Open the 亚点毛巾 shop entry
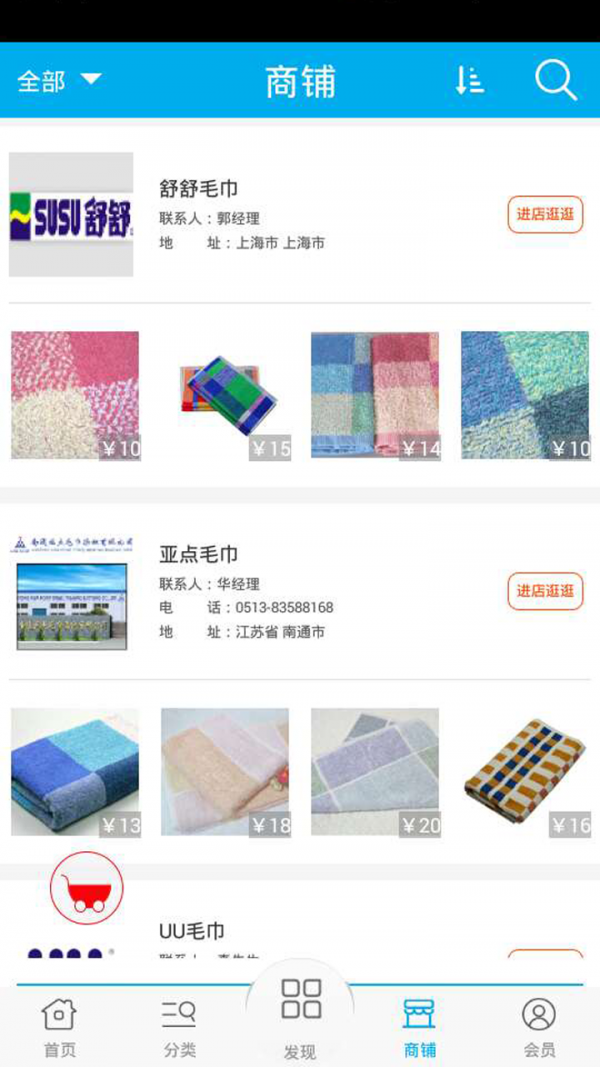Screen dimensions: 600x1067 (x=199, y=554)
